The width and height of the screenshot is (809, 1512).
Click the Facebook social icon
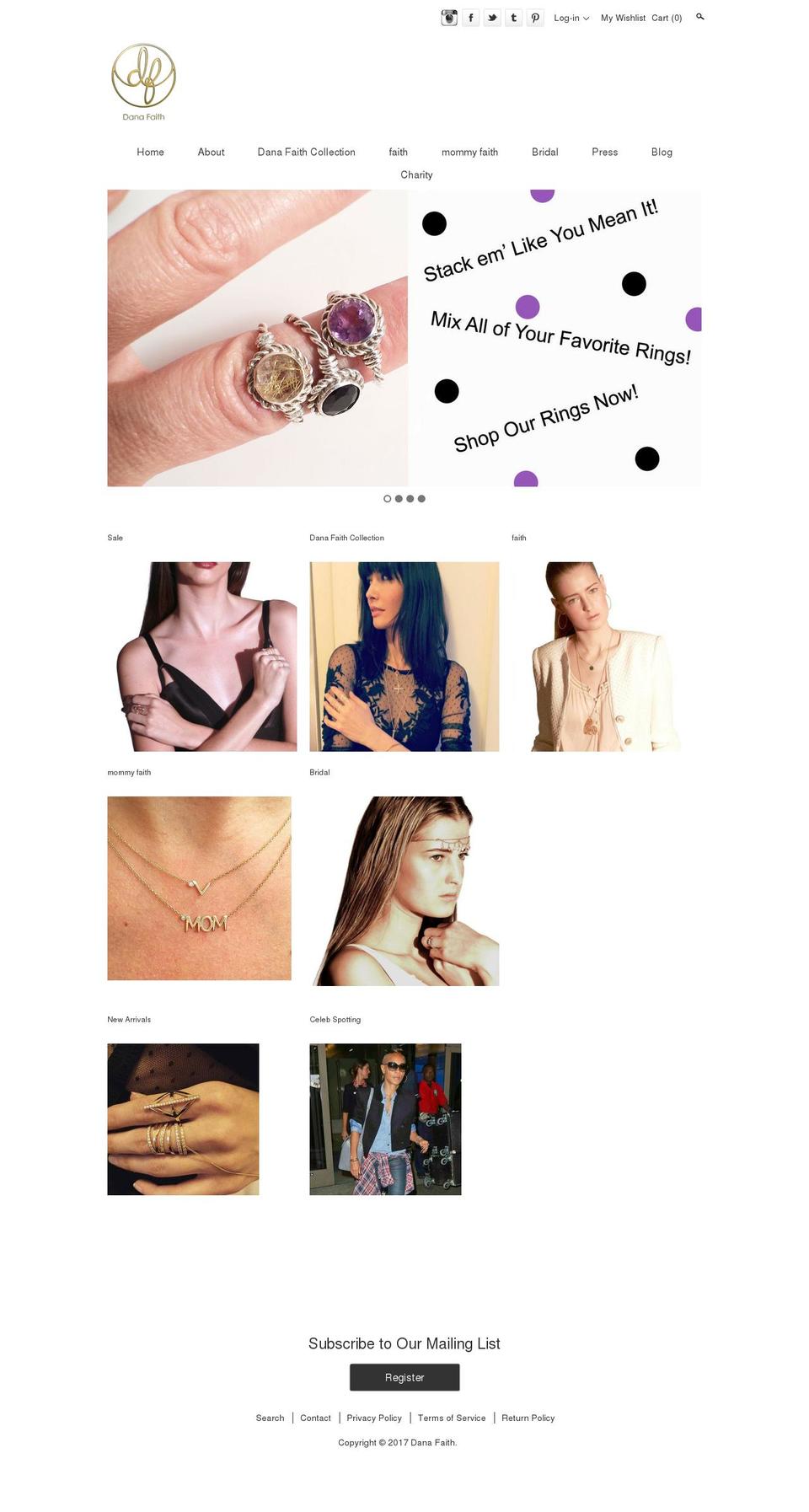coord(470,17)
